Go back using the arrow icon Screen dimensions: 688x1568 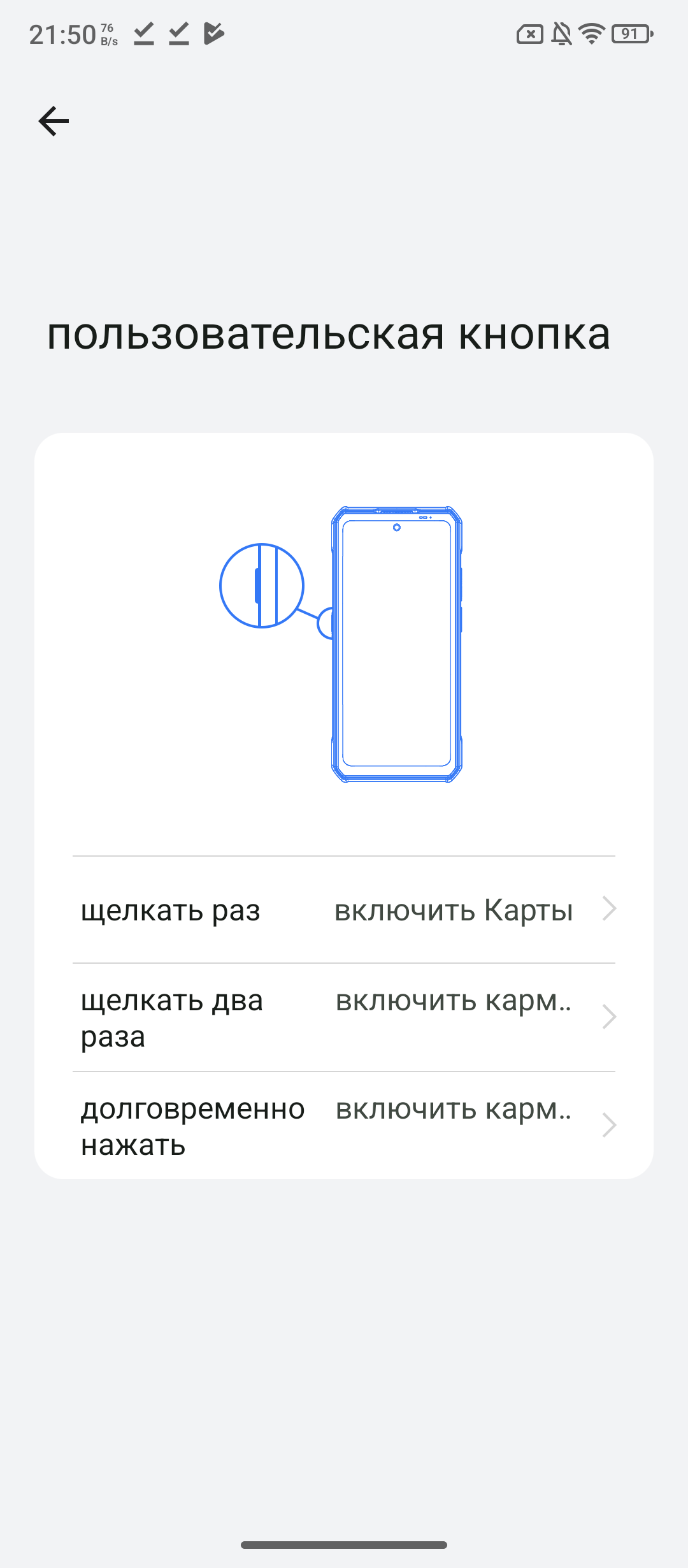54,121
